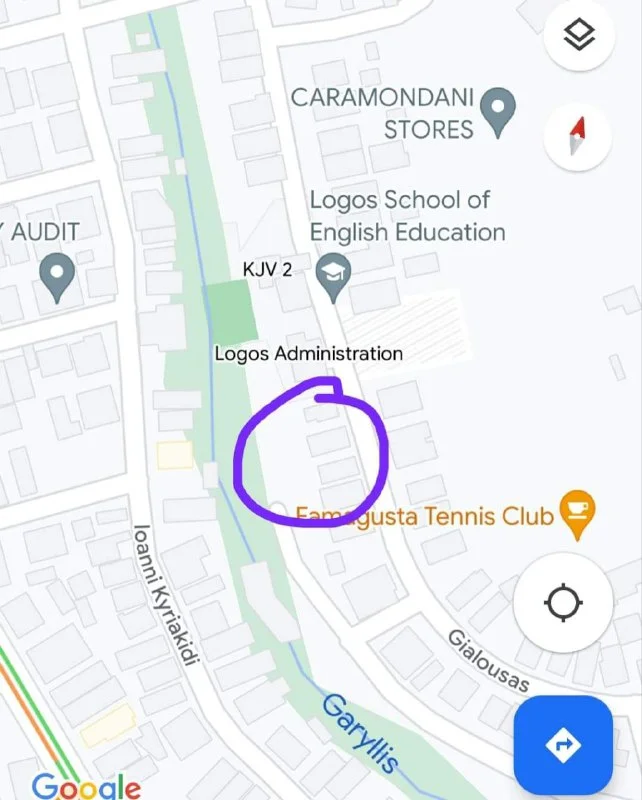Tap the Audit location pin
The width and height of the screenshot is (642, 800).
pyautogui.click(x=57, y=274)
